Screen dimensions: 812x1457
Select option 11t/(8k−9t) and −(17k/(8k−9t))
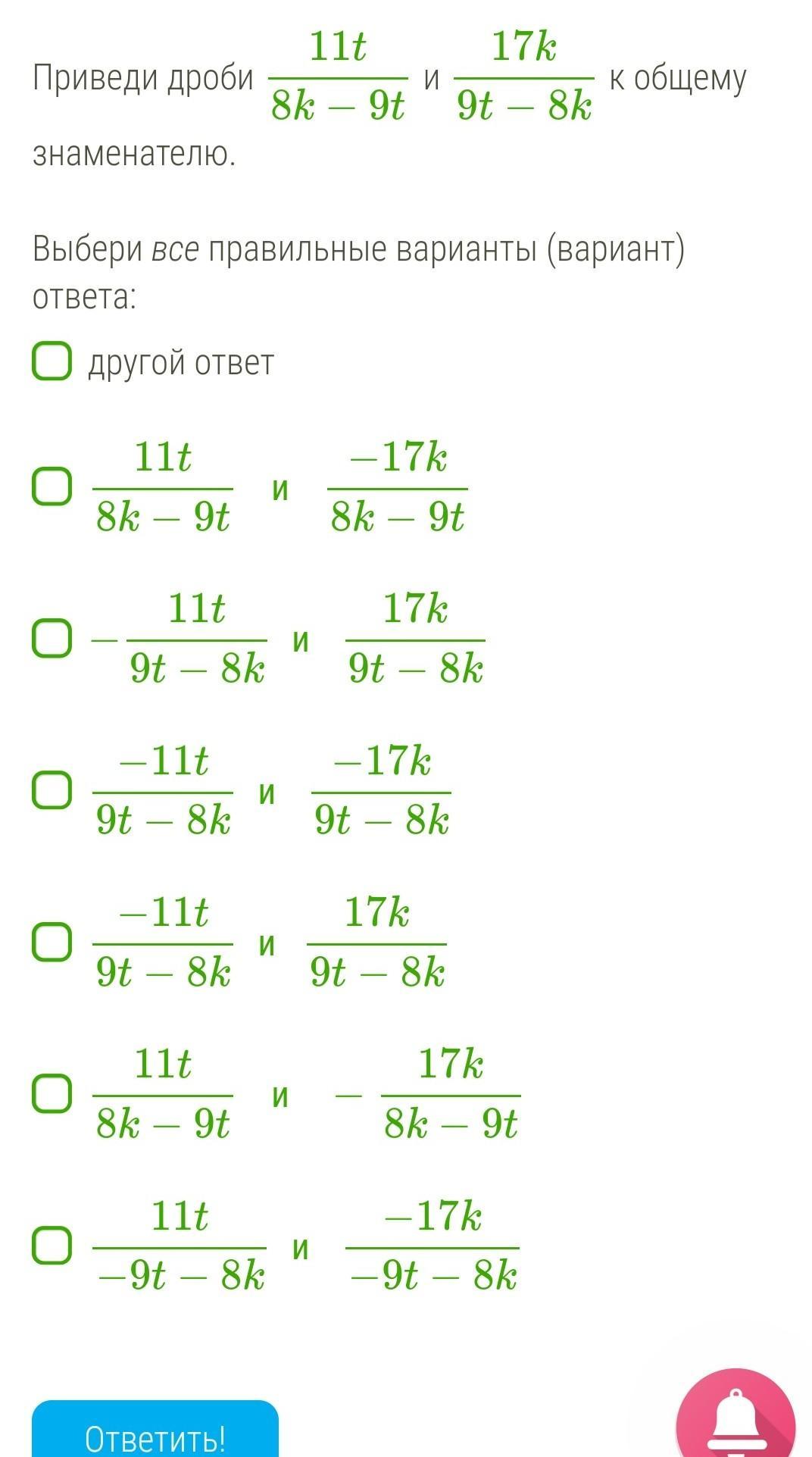[52, 1094]
